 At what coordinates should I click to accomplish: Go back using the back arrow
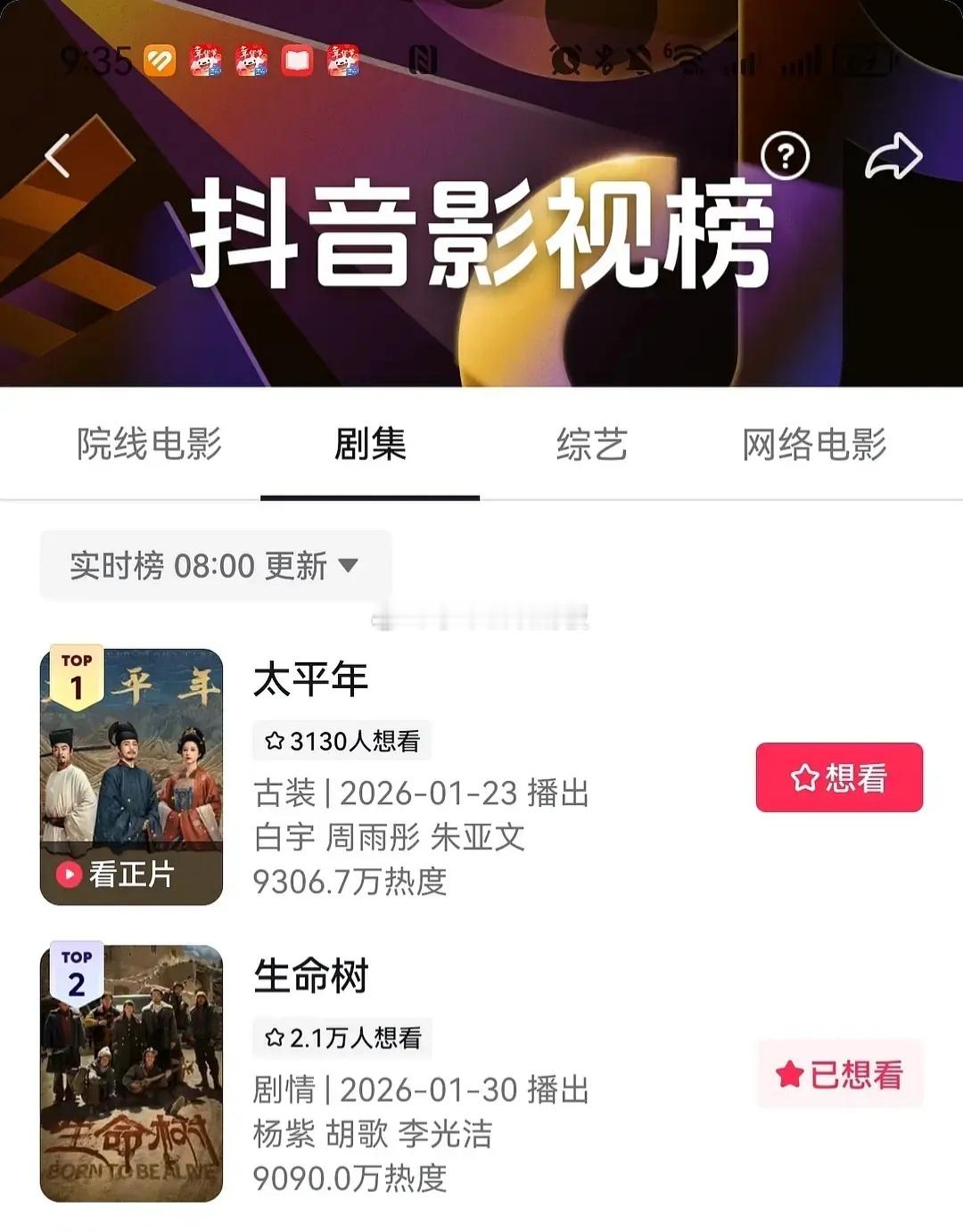[x=55, y=153]
